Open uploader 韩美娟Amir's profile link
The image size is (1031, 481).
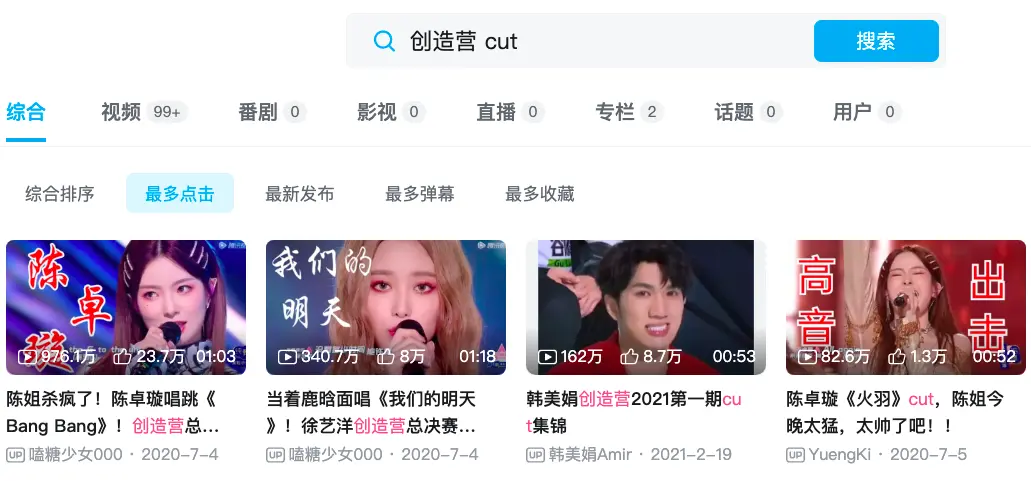[590, 454]
